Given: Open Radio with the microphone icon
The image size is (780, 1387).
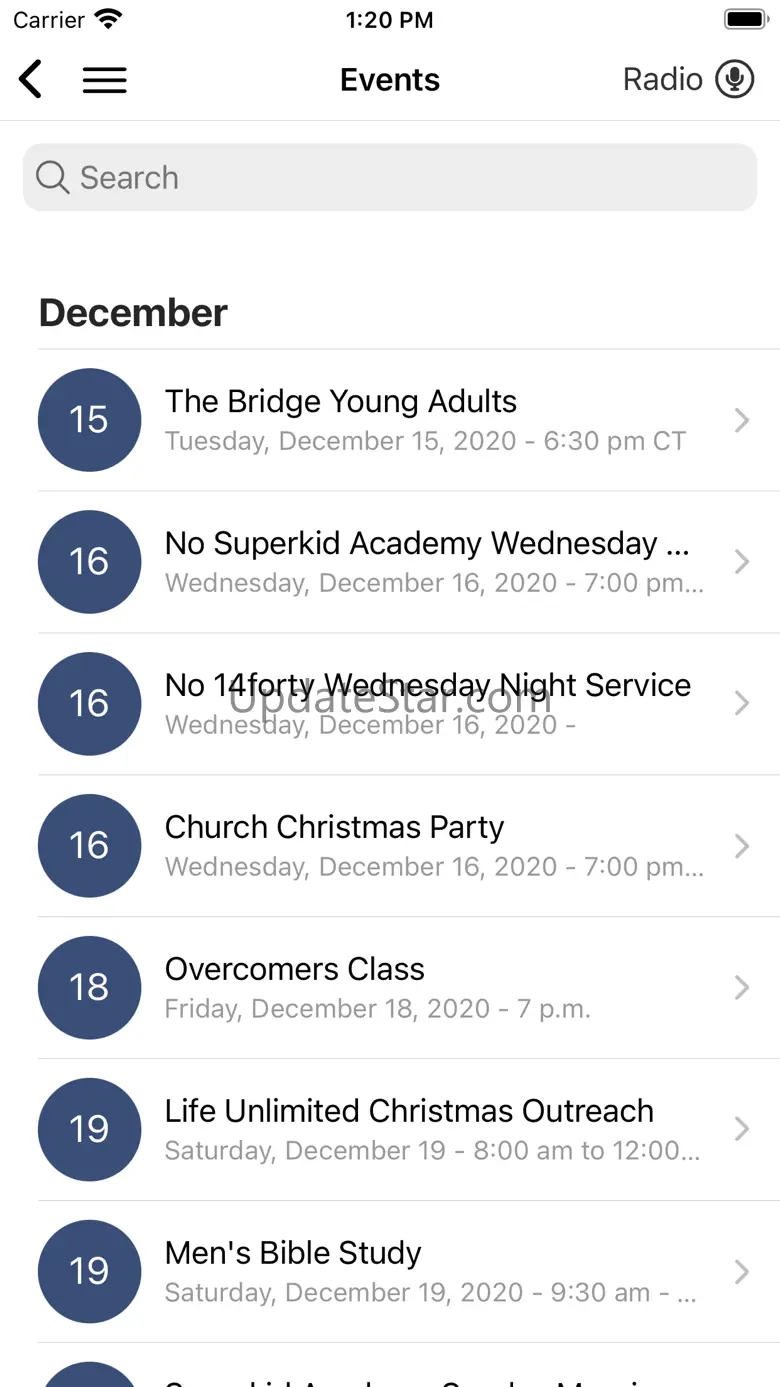Looking at the screenshot, I should [688, 80].
